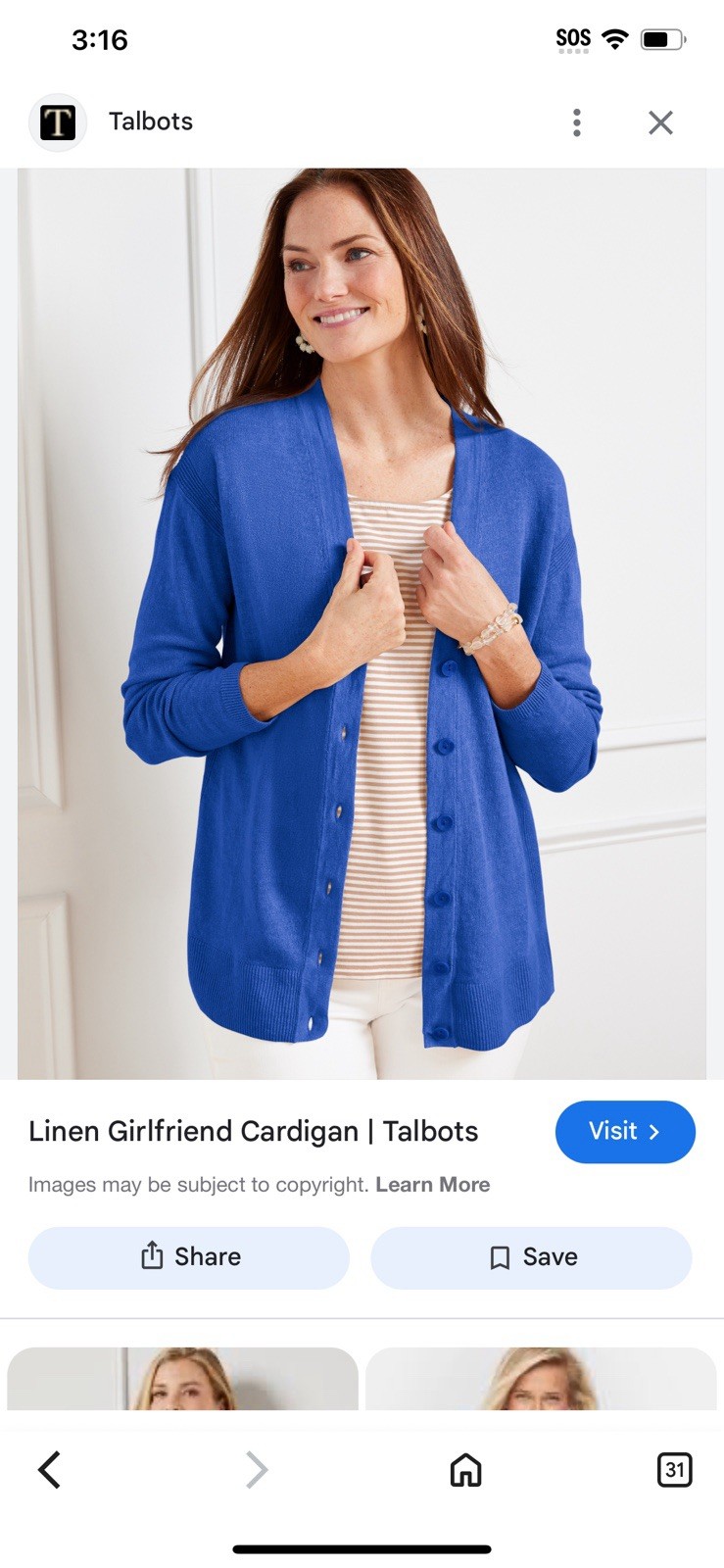Screen dimensions: 724x1568
Task: Go to the browser home page
Action: pos(465,1469)
